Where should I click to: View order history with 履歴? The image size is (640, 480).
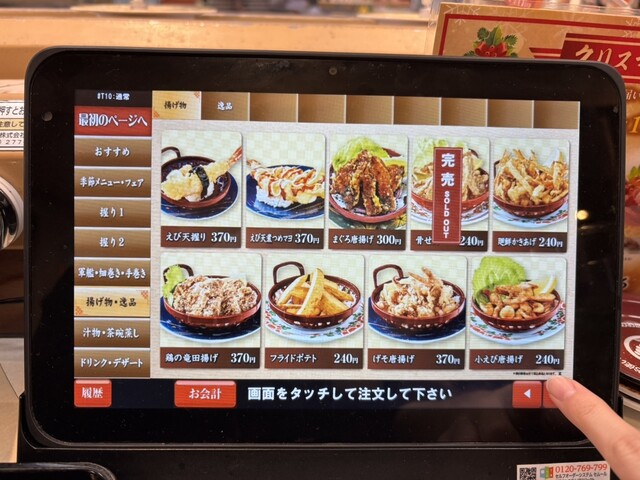93,393
